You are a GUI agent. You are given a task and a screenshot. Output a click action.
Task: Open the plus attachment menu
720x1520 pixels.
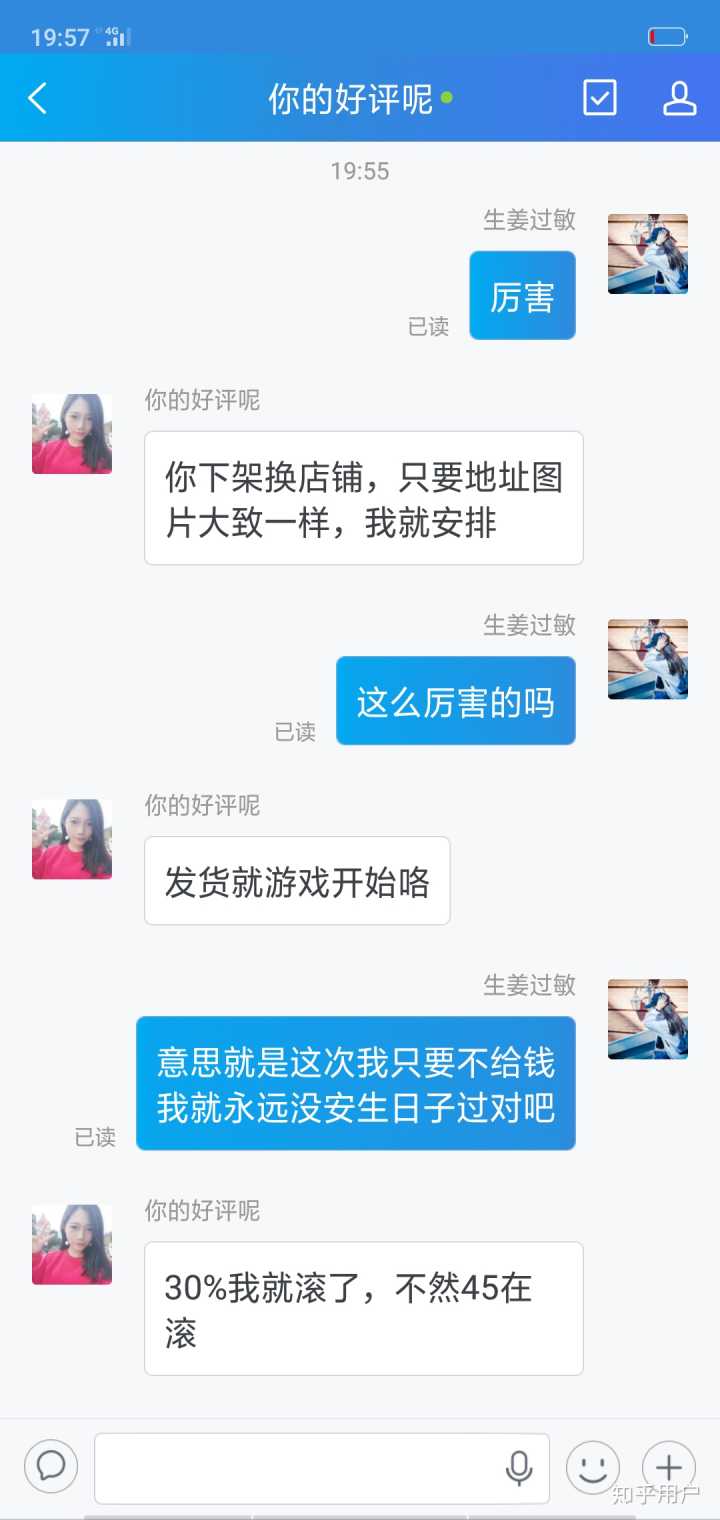coord(668,1467)
